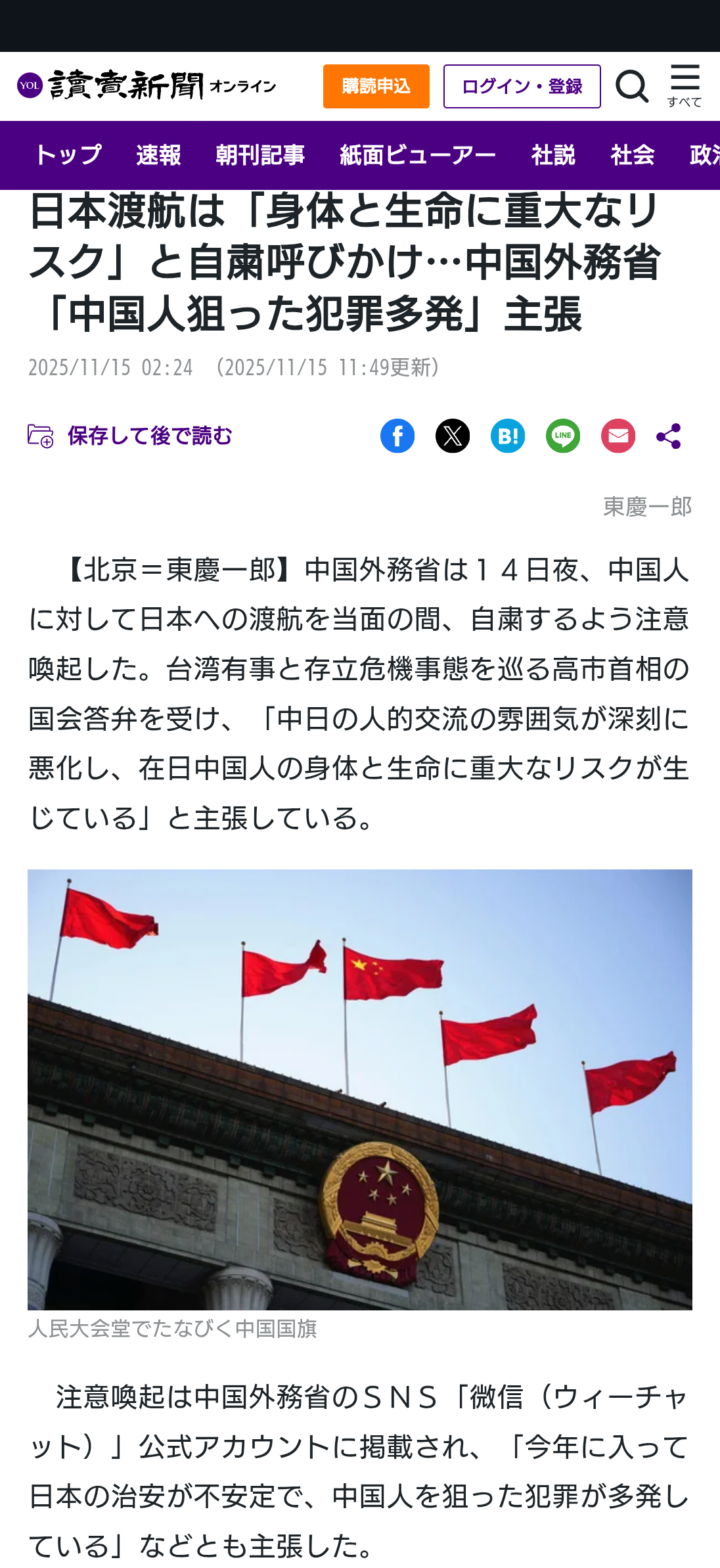
Task: Open the Yomiuri Shimbun Online homepage logo
Action: 146,86
